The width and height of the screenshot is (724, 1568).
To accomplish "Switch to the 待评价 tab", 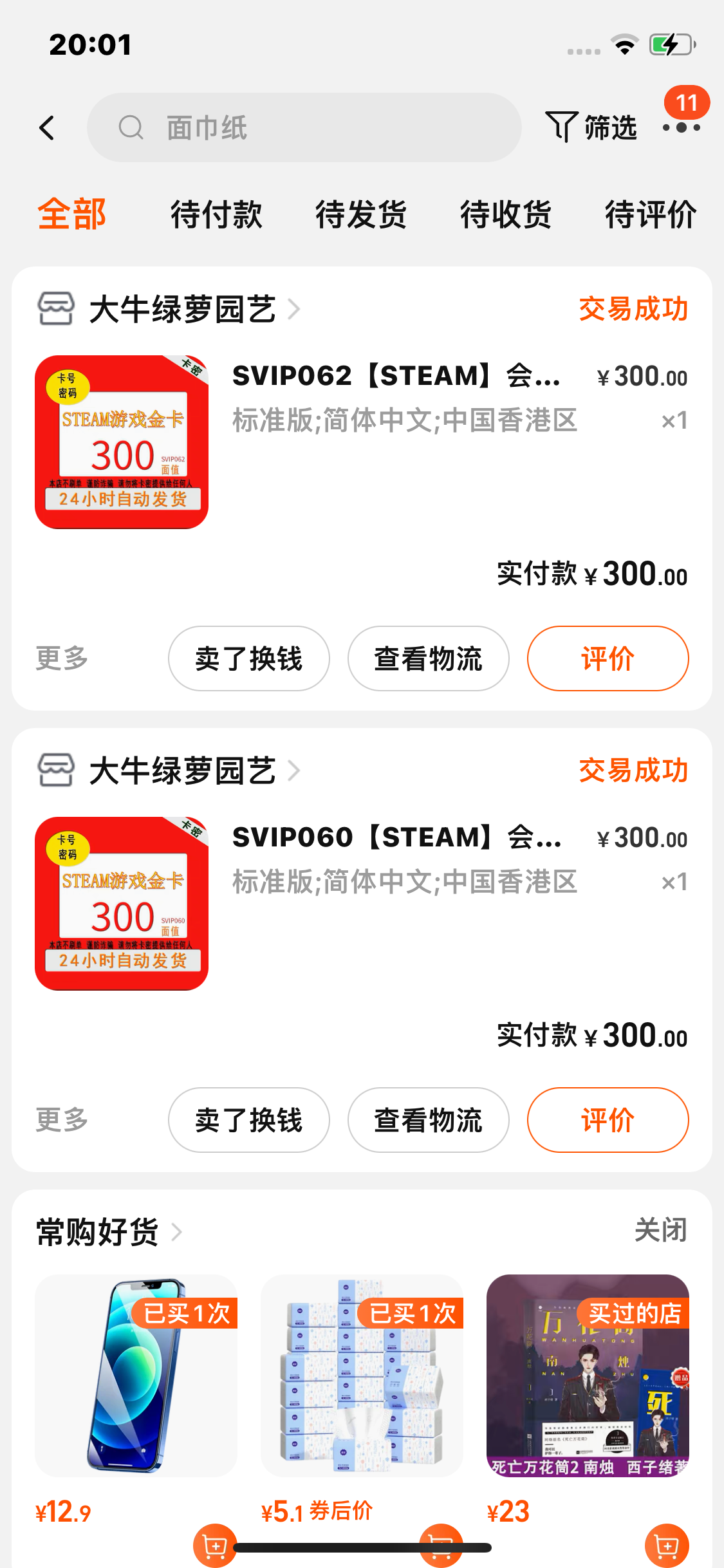I will [650, 214].
